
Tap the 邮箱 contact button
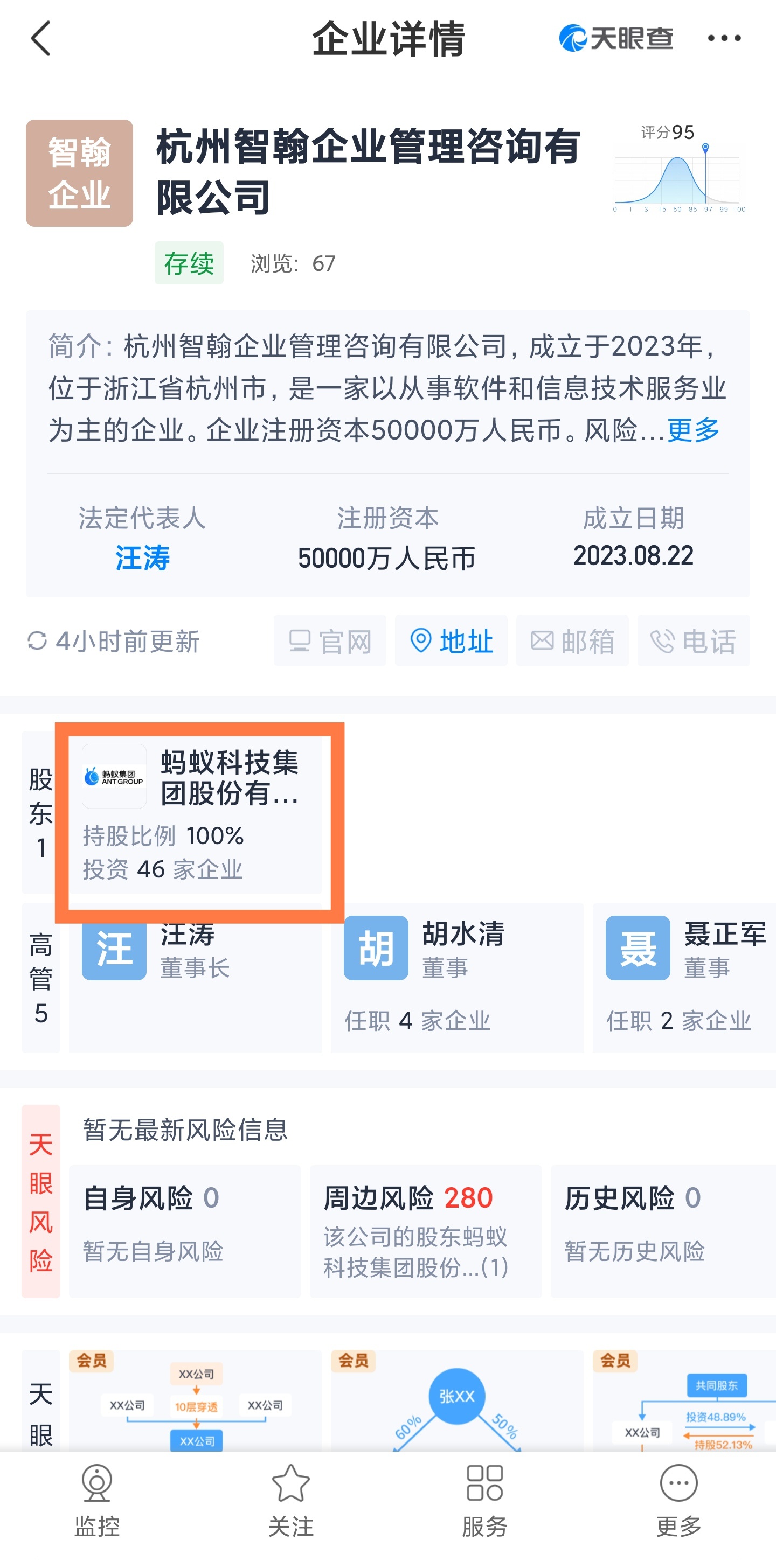pyautogui.click(x=572, y=641)
